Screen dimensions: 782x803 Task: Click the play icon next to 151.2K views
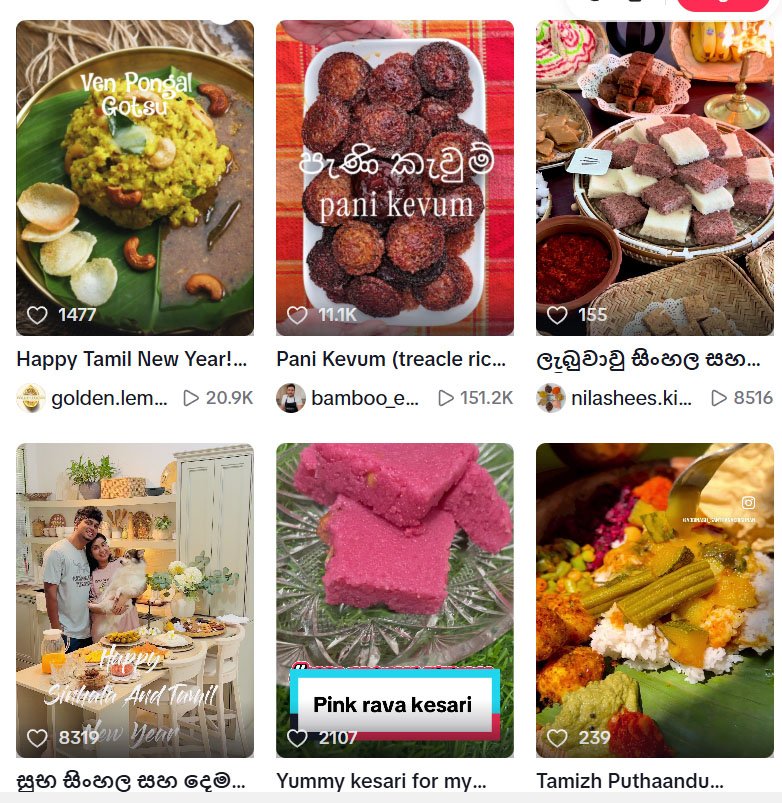click(x=444, y=397)
